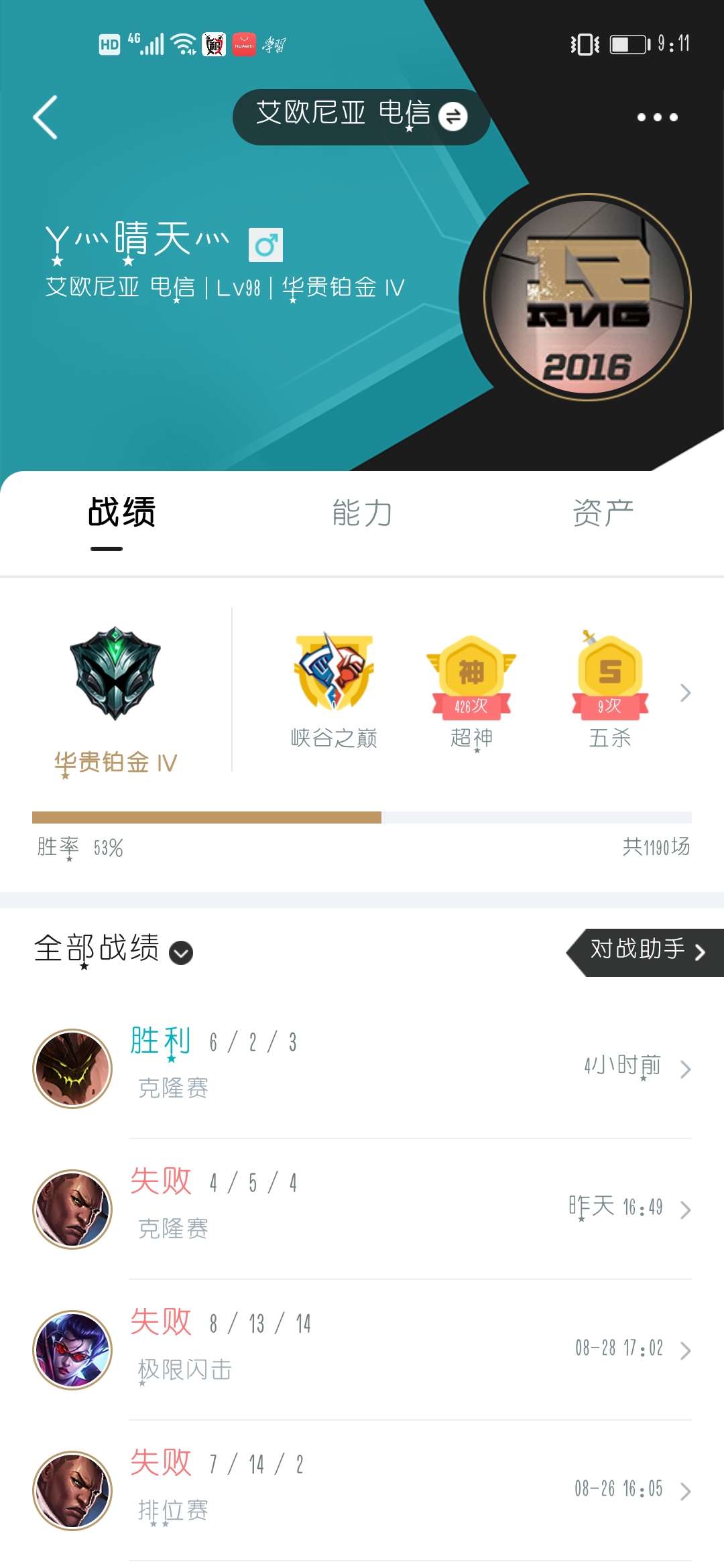Switch to the 能力 tab
Screen dimensions: 724x1568
click(362, 513)
